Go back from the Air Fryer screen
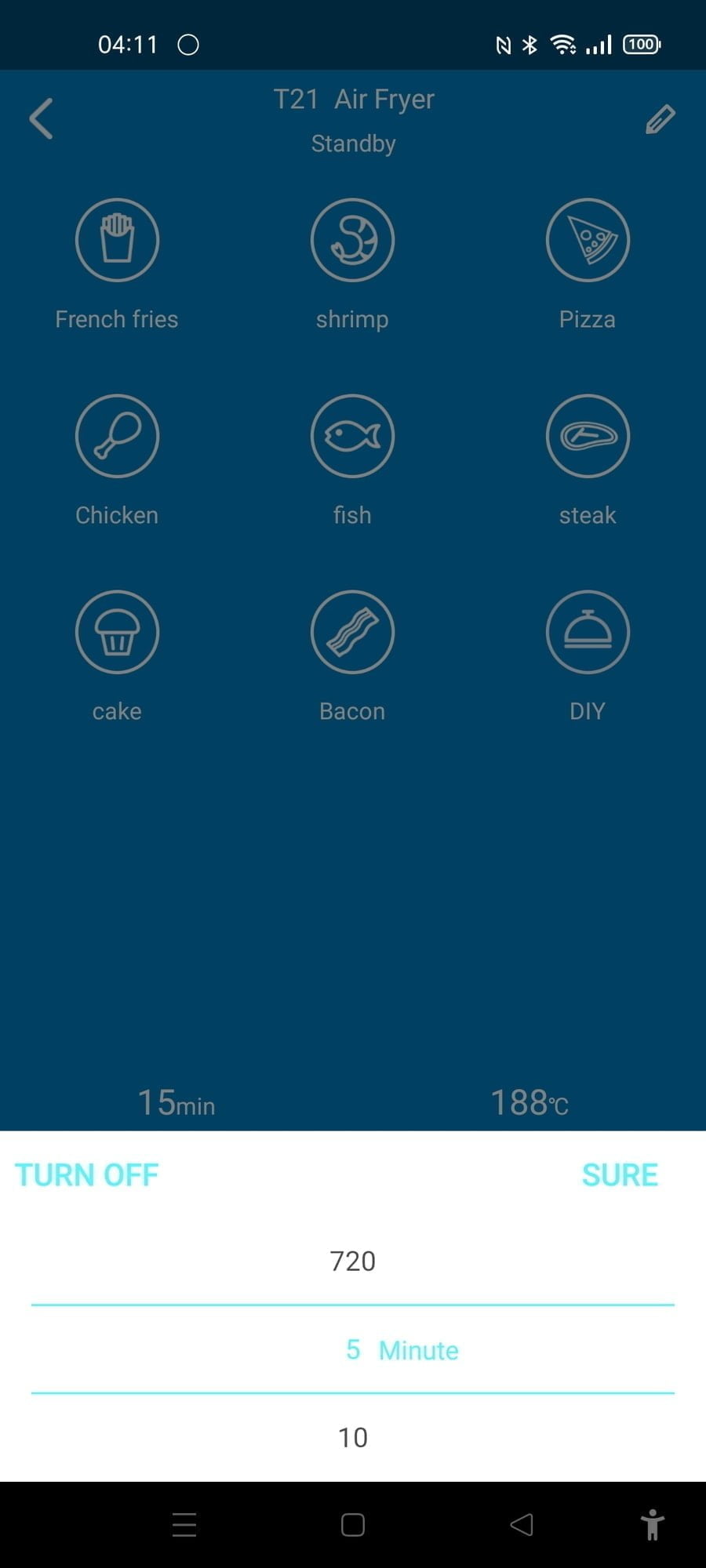The height and width of the screenshot is (1568, 706). click(41, 119)
